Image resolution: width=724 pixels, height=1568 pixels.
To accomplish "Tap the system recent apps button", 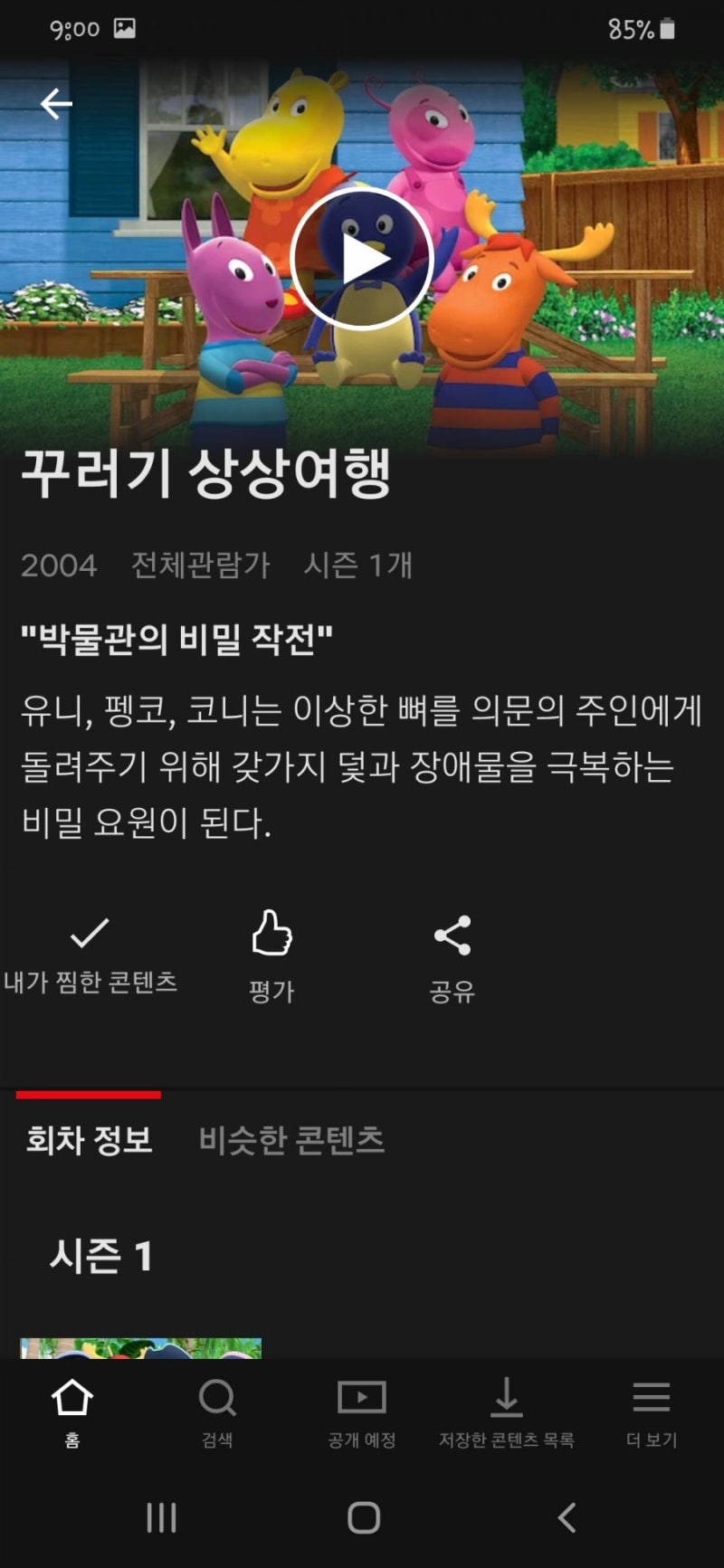I will click(161, 1517).
